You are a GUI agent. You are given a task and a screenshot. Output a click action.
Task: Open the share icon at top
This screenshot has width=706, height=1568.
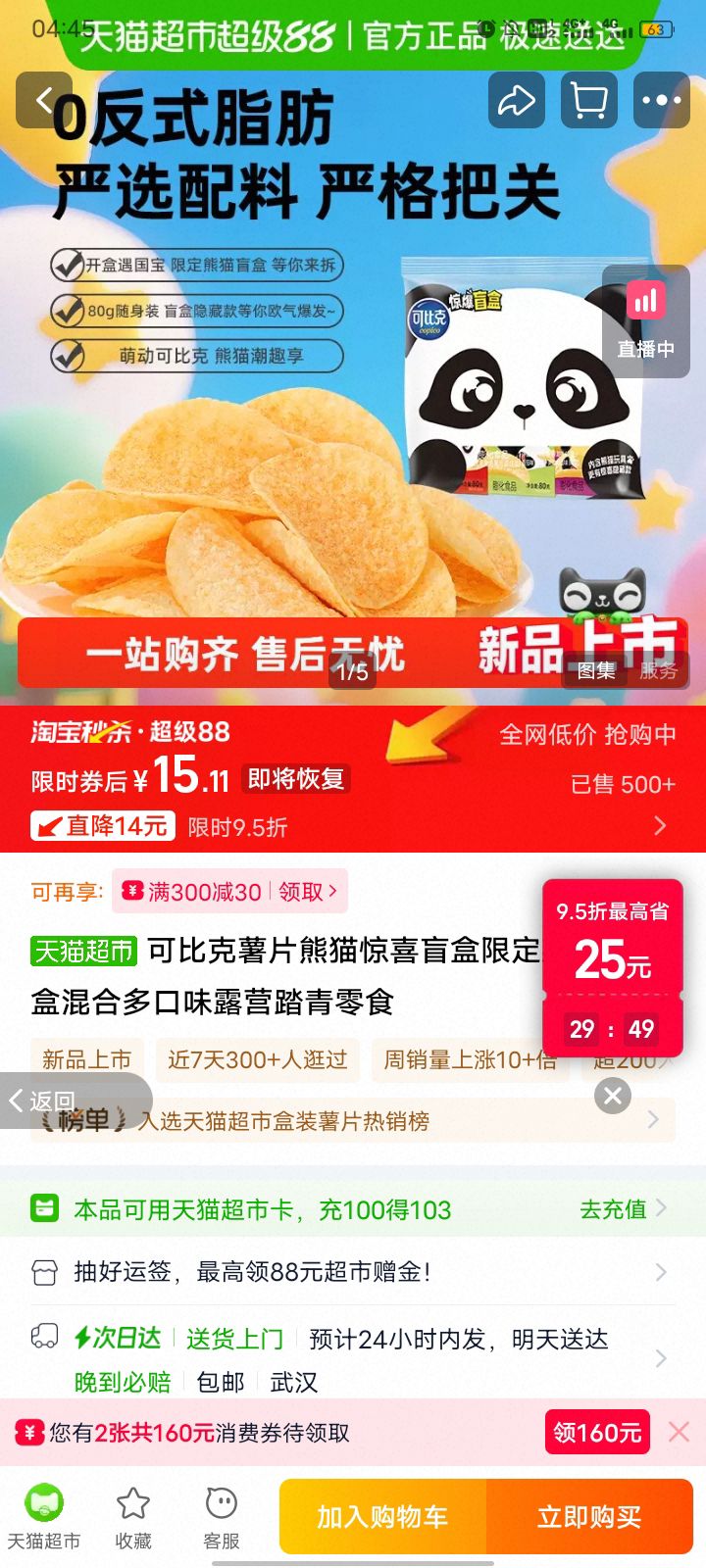click(x=517, y=101)
